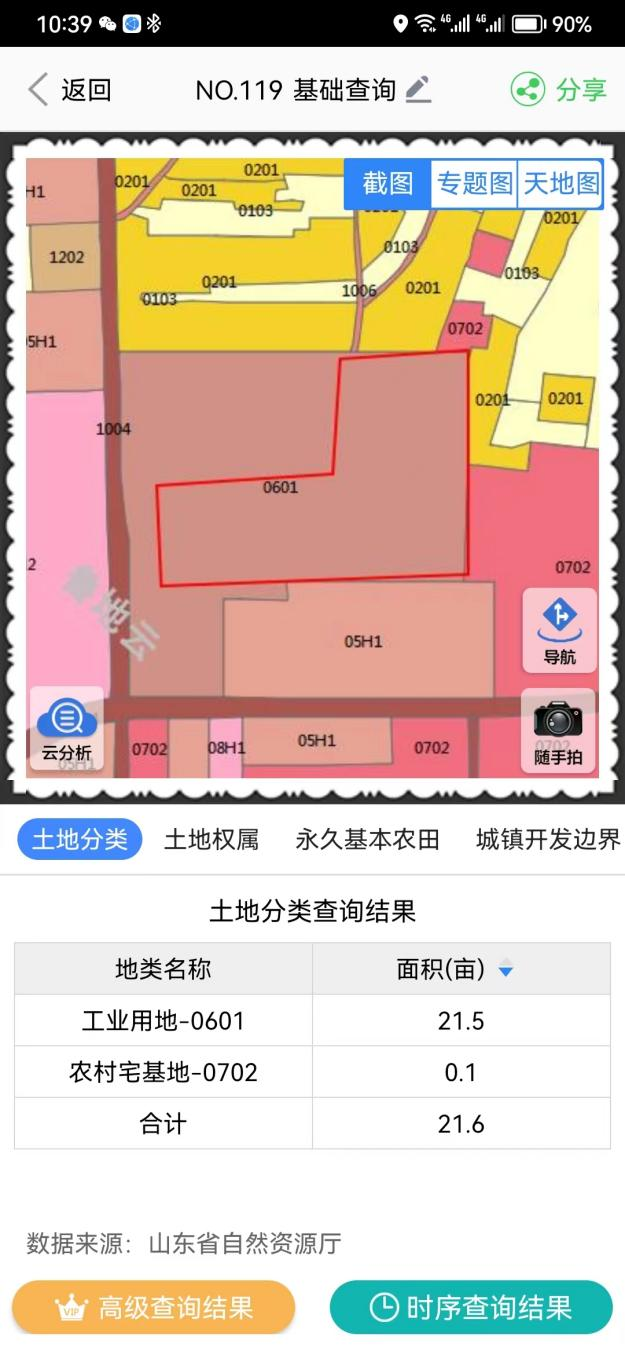Open 云分析 cloud analysis

tap(66, 729)
